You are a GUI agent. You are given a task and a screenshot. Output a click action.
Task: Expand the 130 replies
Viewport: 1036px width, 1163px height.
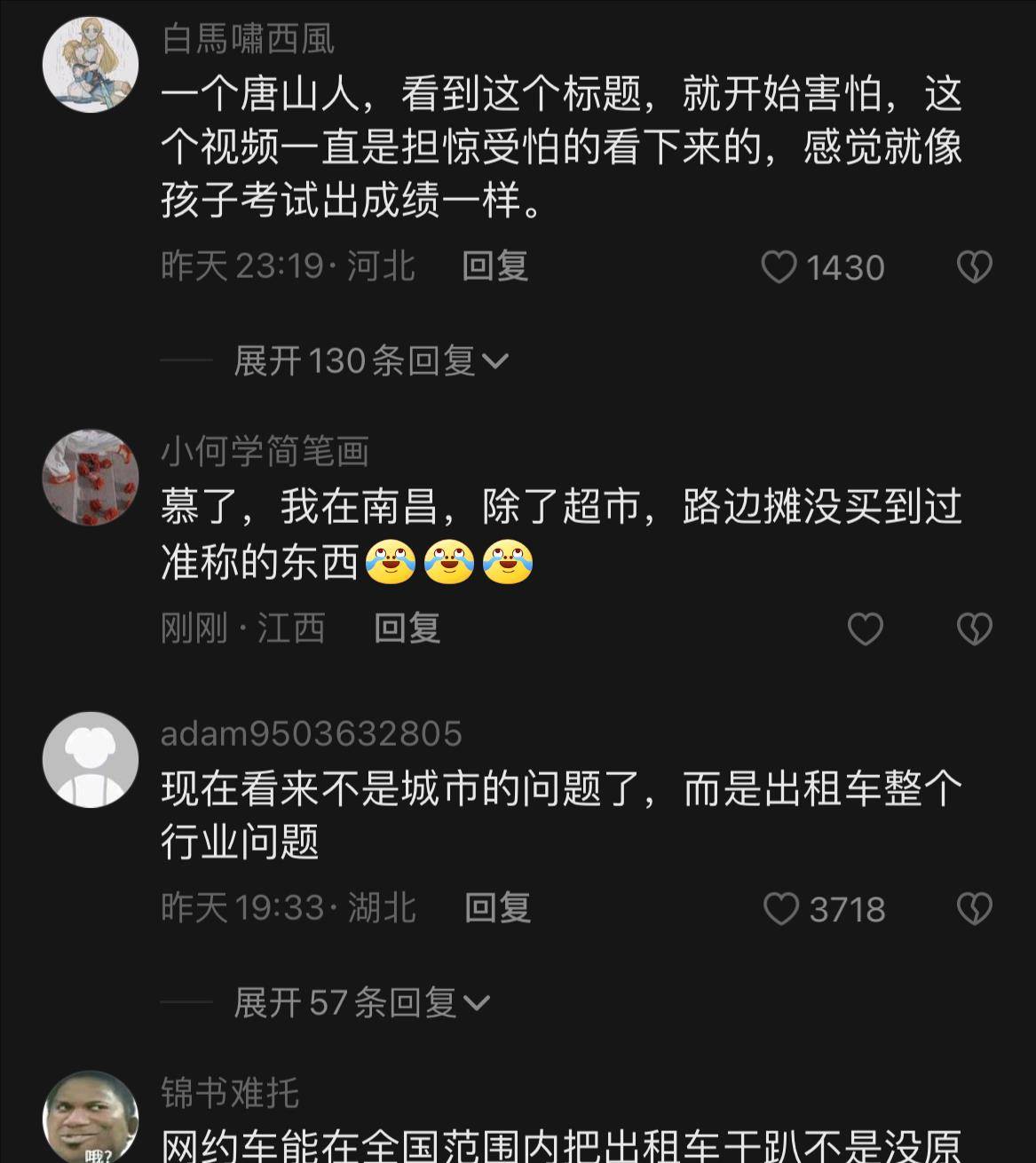click(370, 361)
